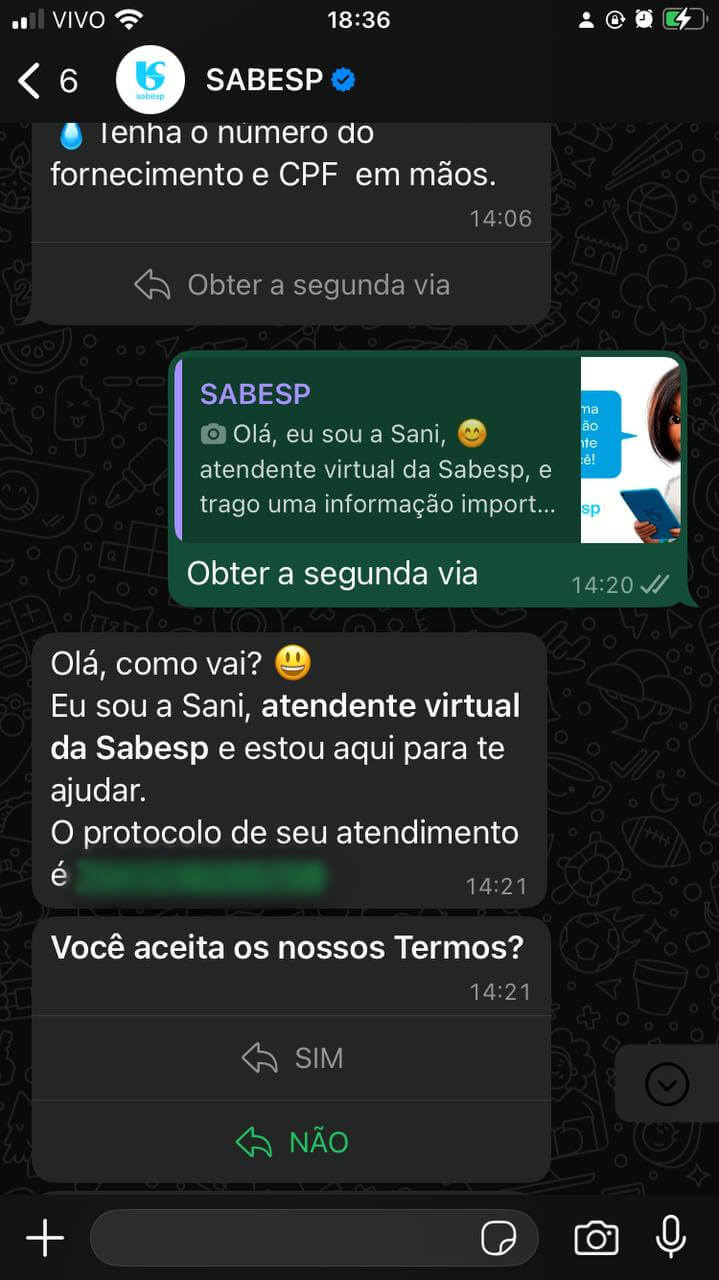Tap the microphone to record voice message
This screenshot has height=1280, width=719.
tap(671, 1238)
